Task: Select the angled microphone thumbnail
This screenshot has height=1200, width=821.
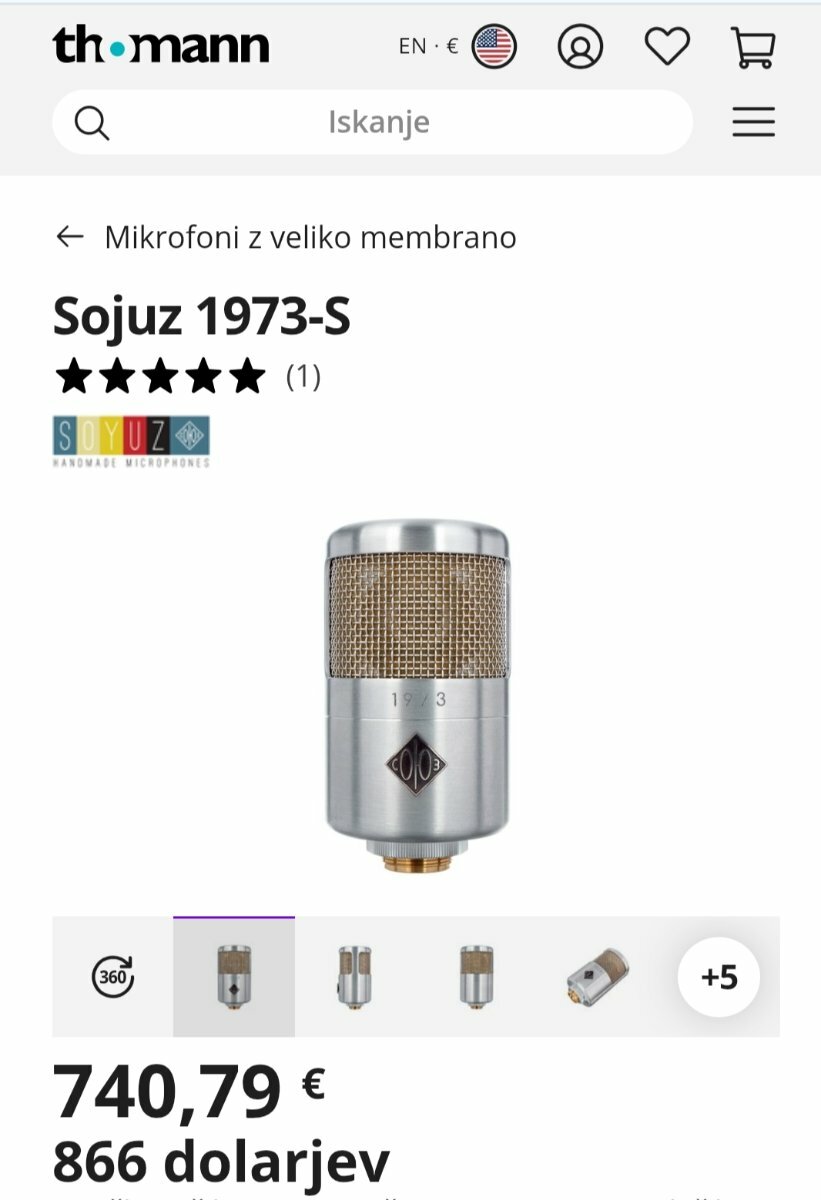Action: pos(597,977)
